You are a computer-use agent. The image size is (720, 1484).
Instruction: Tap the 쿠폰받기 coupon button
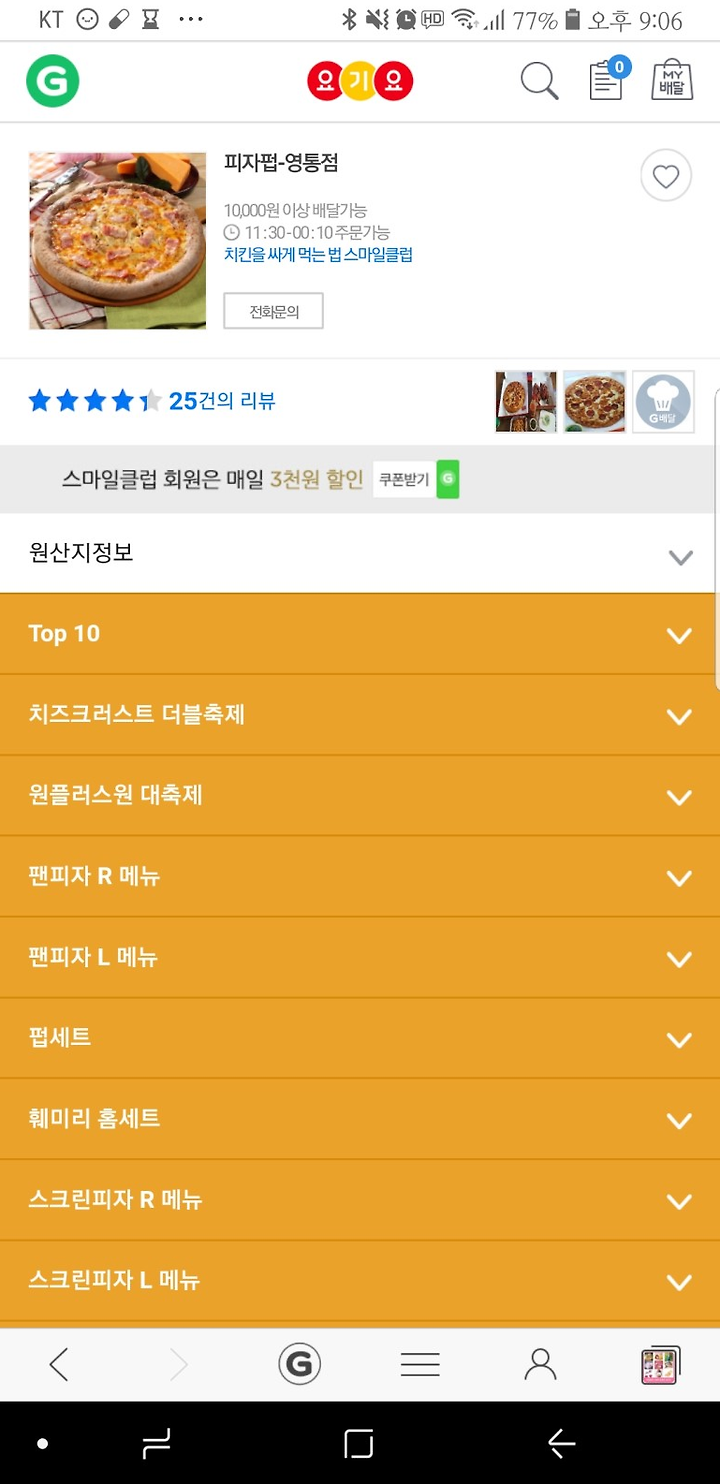click(x=416, y=480)
